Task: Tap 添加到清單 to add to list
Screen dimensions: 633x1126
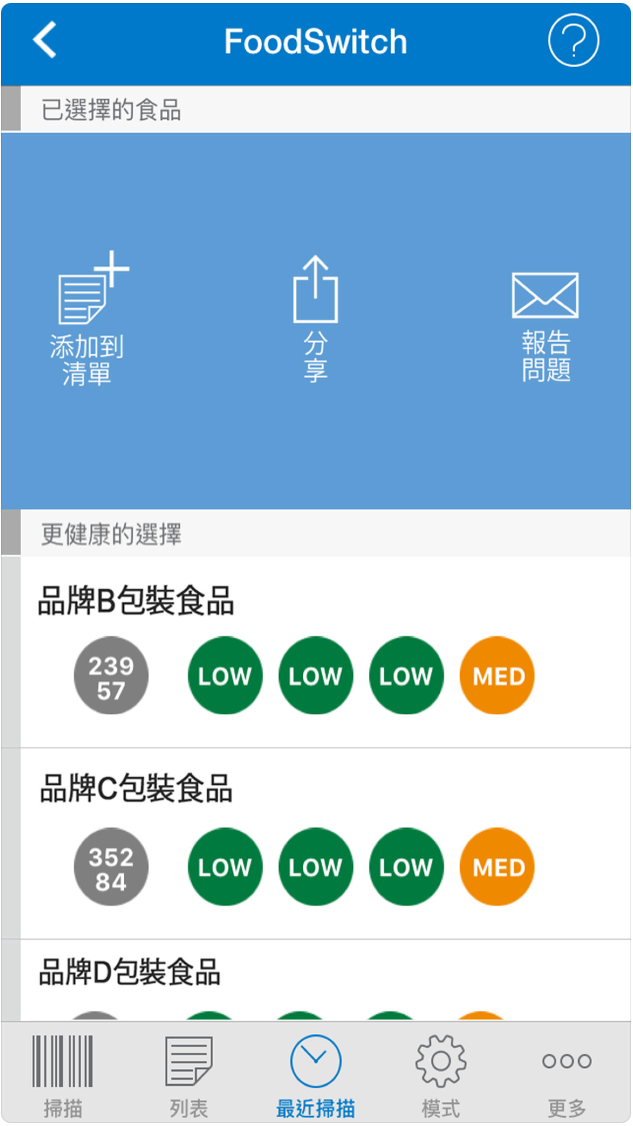Action: pos(88,321)
